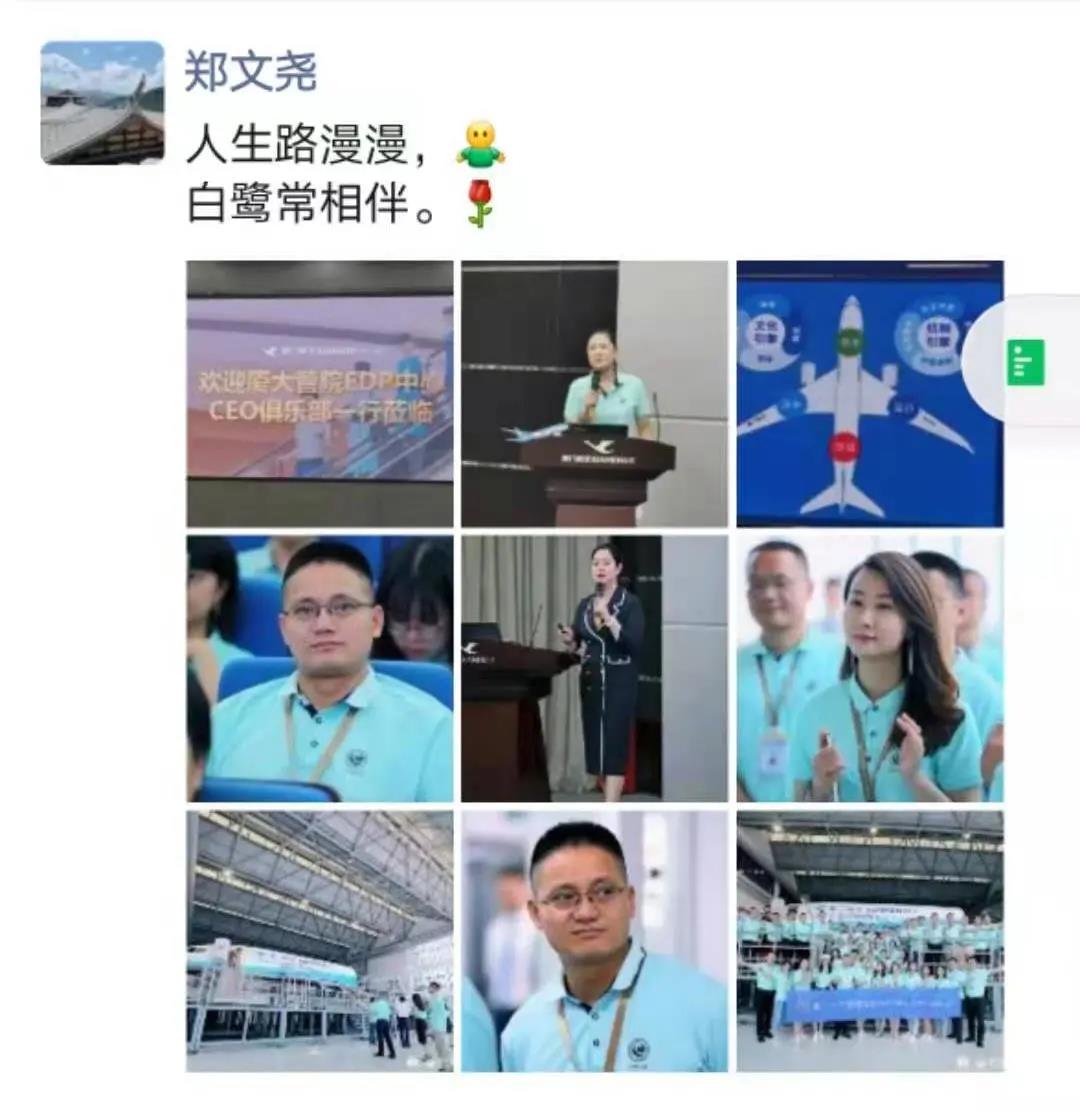Open the welcome banner slide photo

tap(319, 393)
